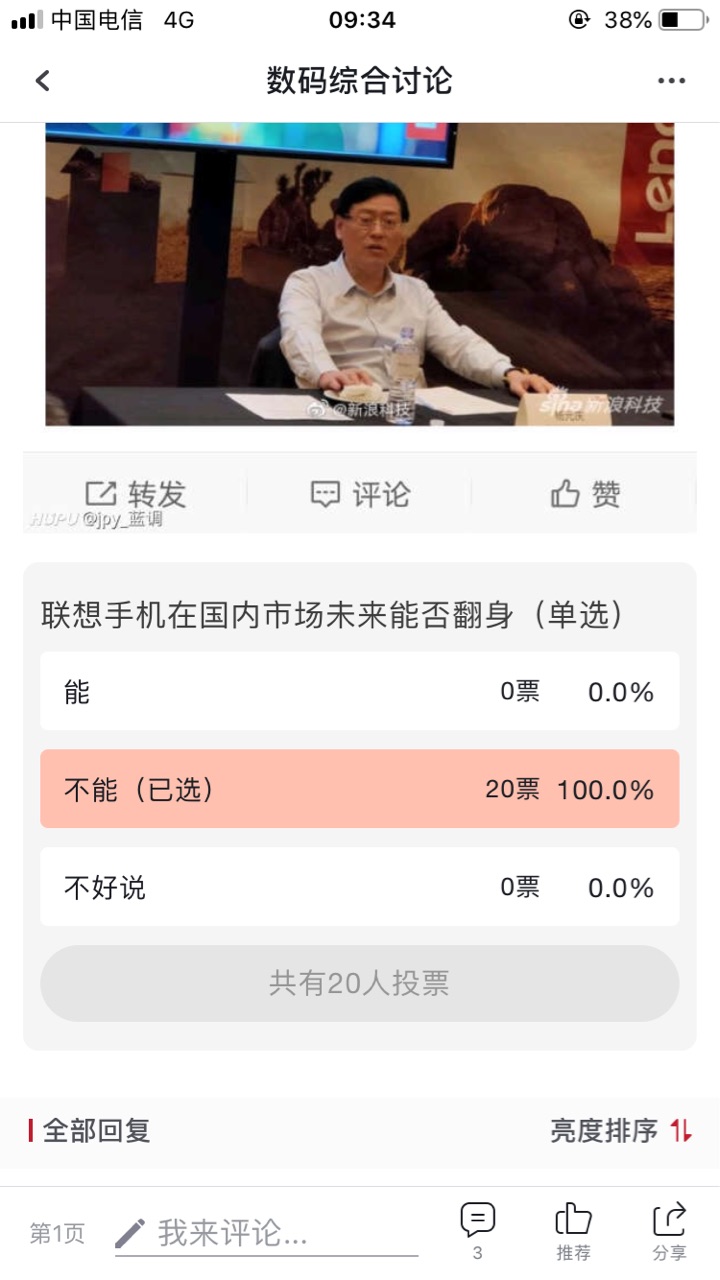Open the posted Weibo screenshot image
The image size is (720, 1280).
(360, 327)
